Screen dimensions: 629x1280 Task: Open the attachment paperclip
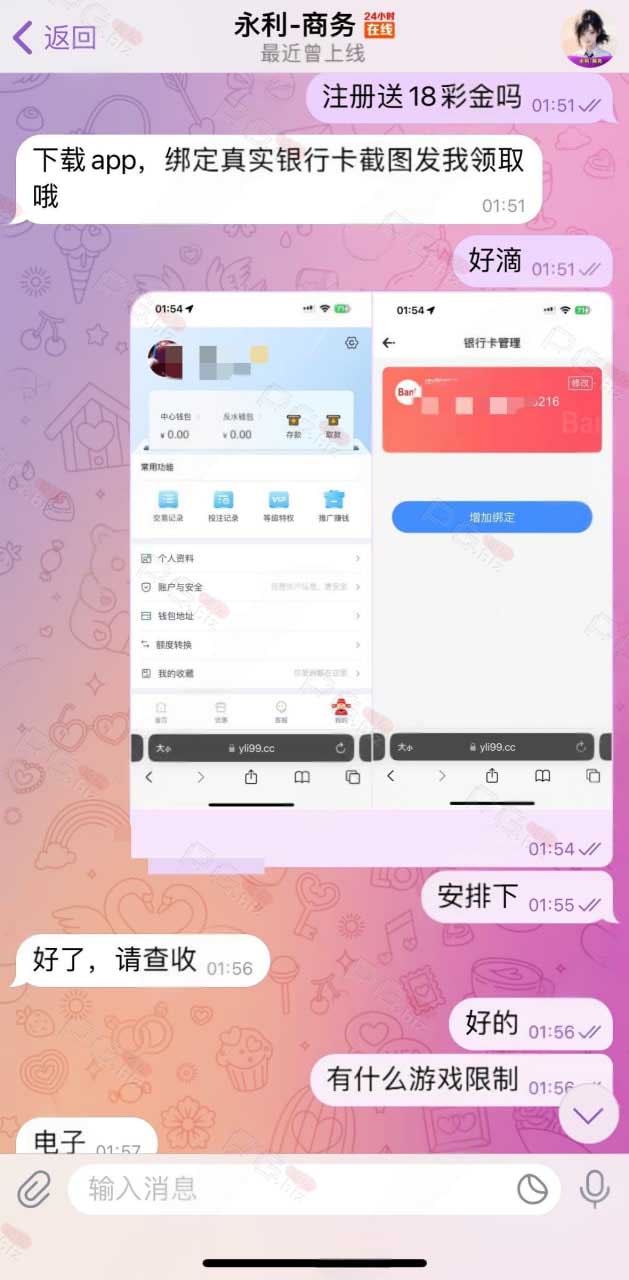pos(34,1189)
